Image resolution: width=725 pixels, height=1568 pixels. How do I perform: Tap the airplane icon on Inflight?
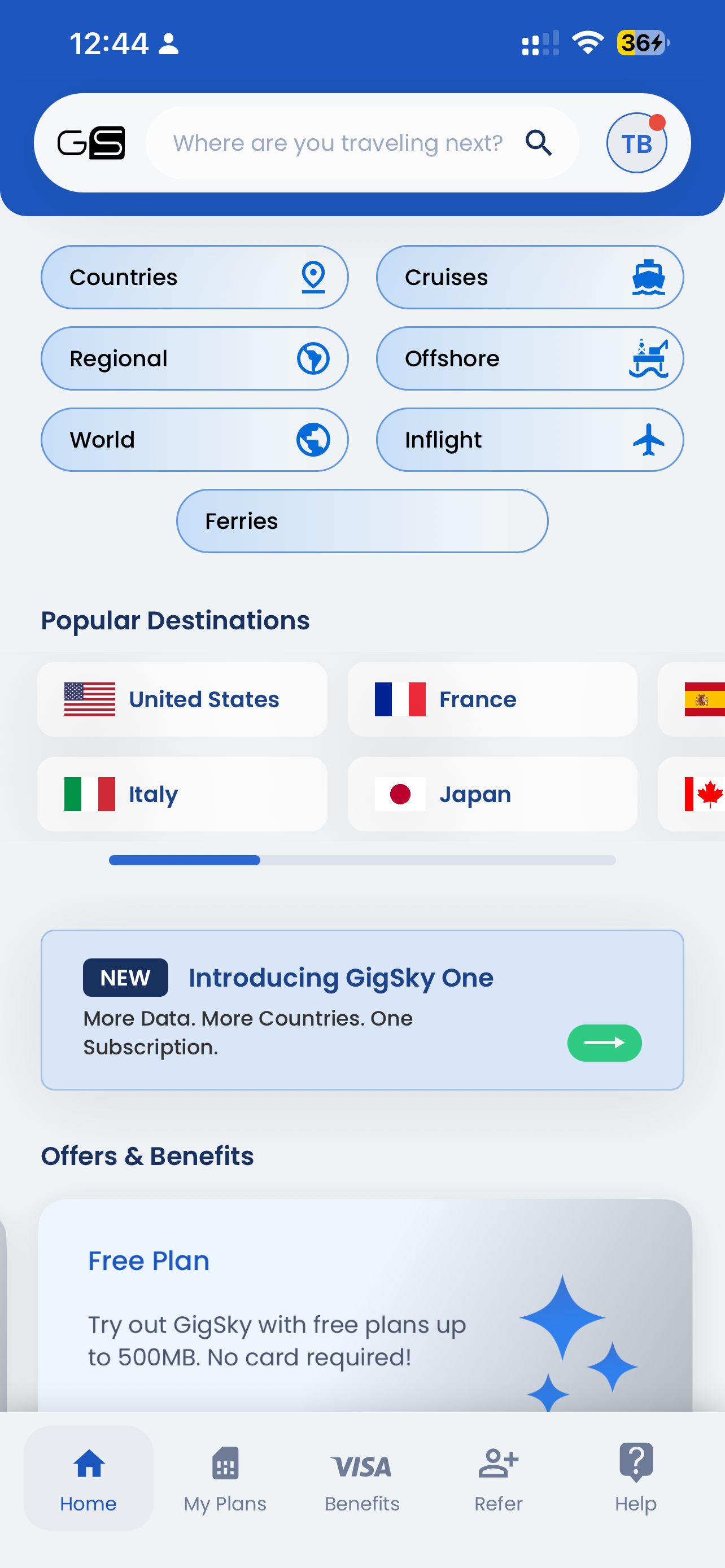pyautogui.click(x=649, y=440)
